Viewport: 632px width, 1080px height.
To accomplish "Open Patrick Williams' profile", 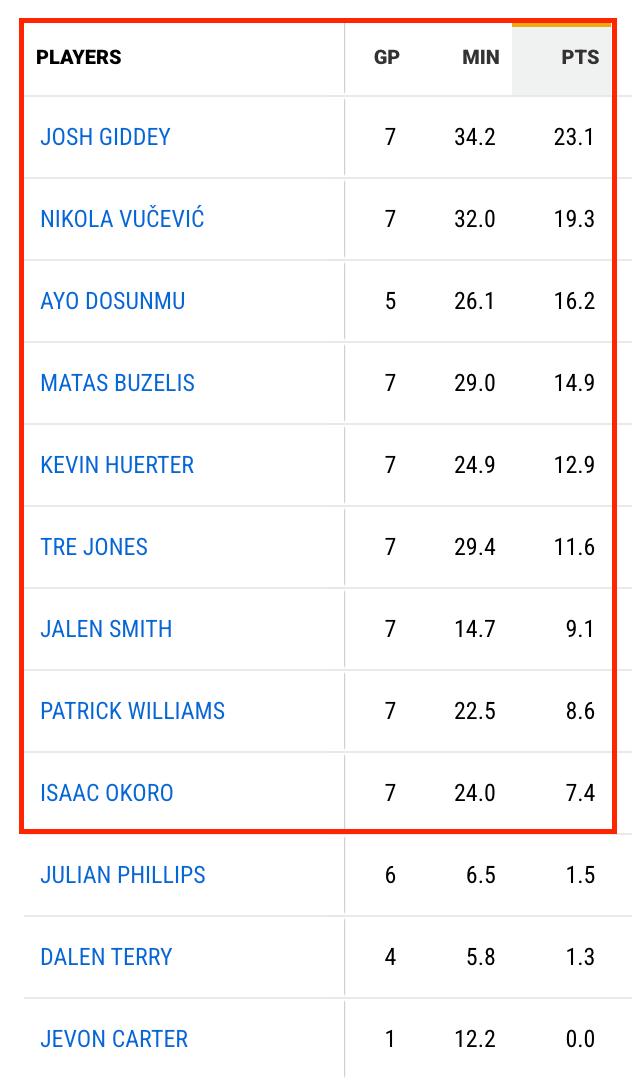I will tap(132, 711).
